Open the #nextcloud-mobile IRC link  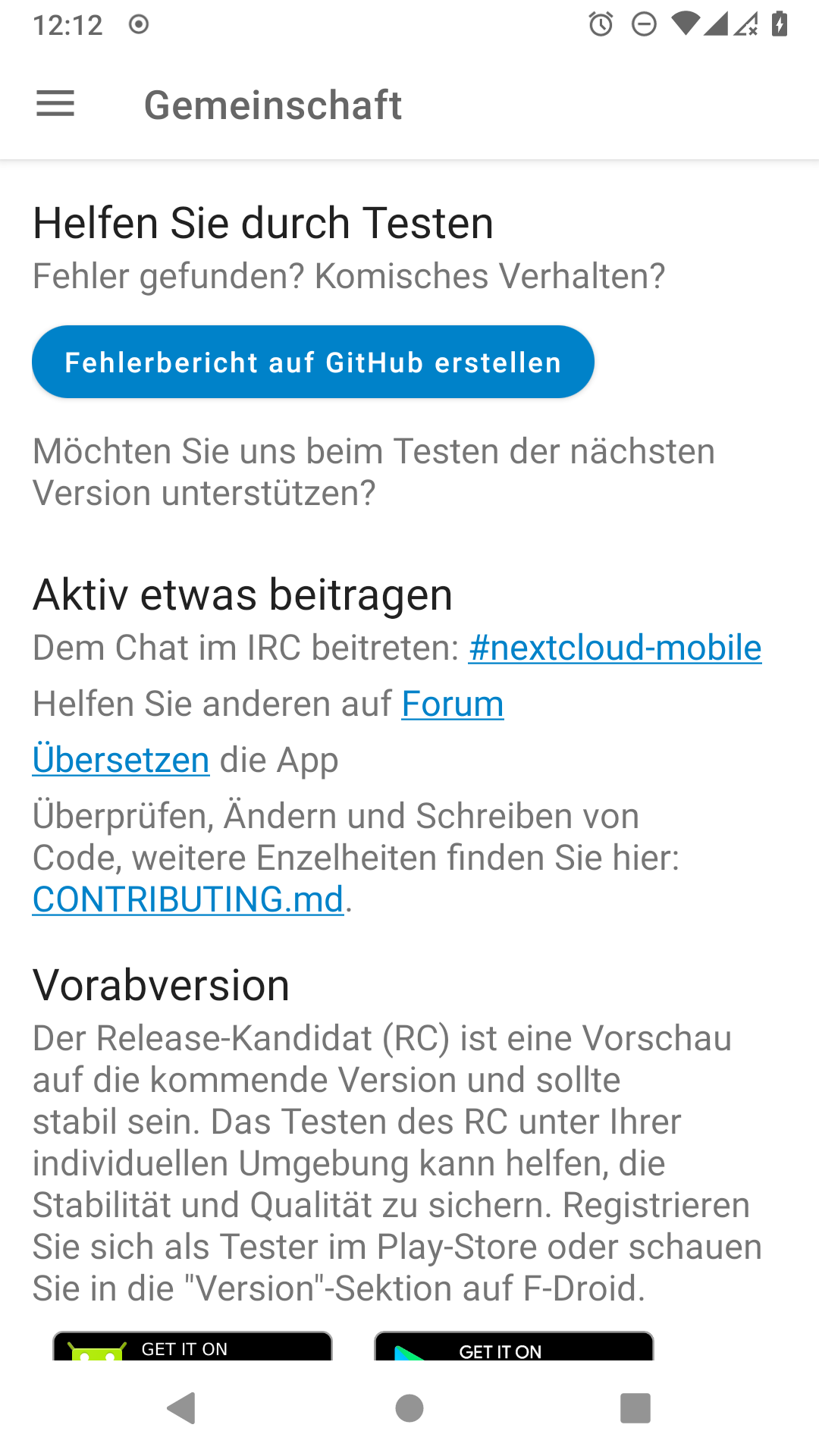point(614,648)
